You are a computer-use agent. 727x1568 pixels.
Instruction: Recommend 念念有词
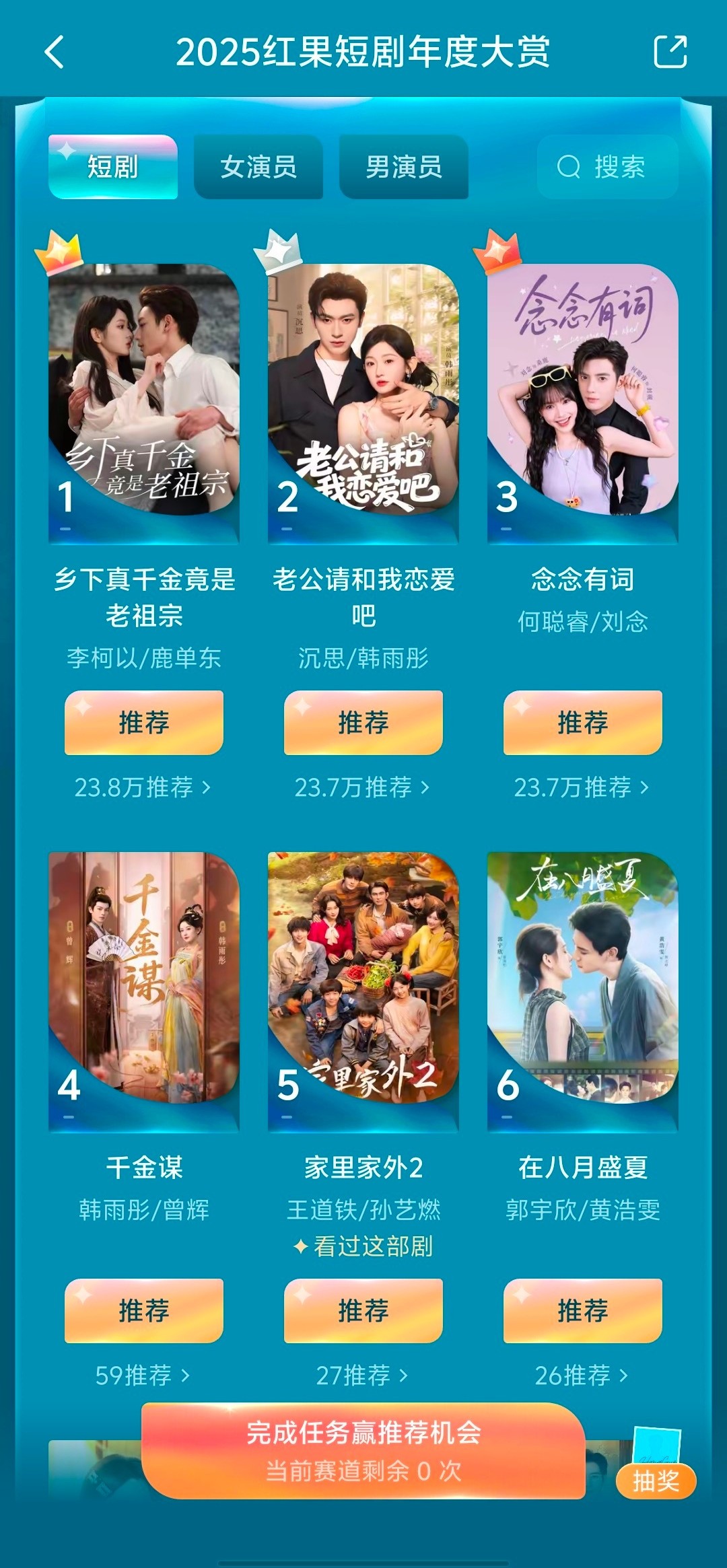pos(583,723)
